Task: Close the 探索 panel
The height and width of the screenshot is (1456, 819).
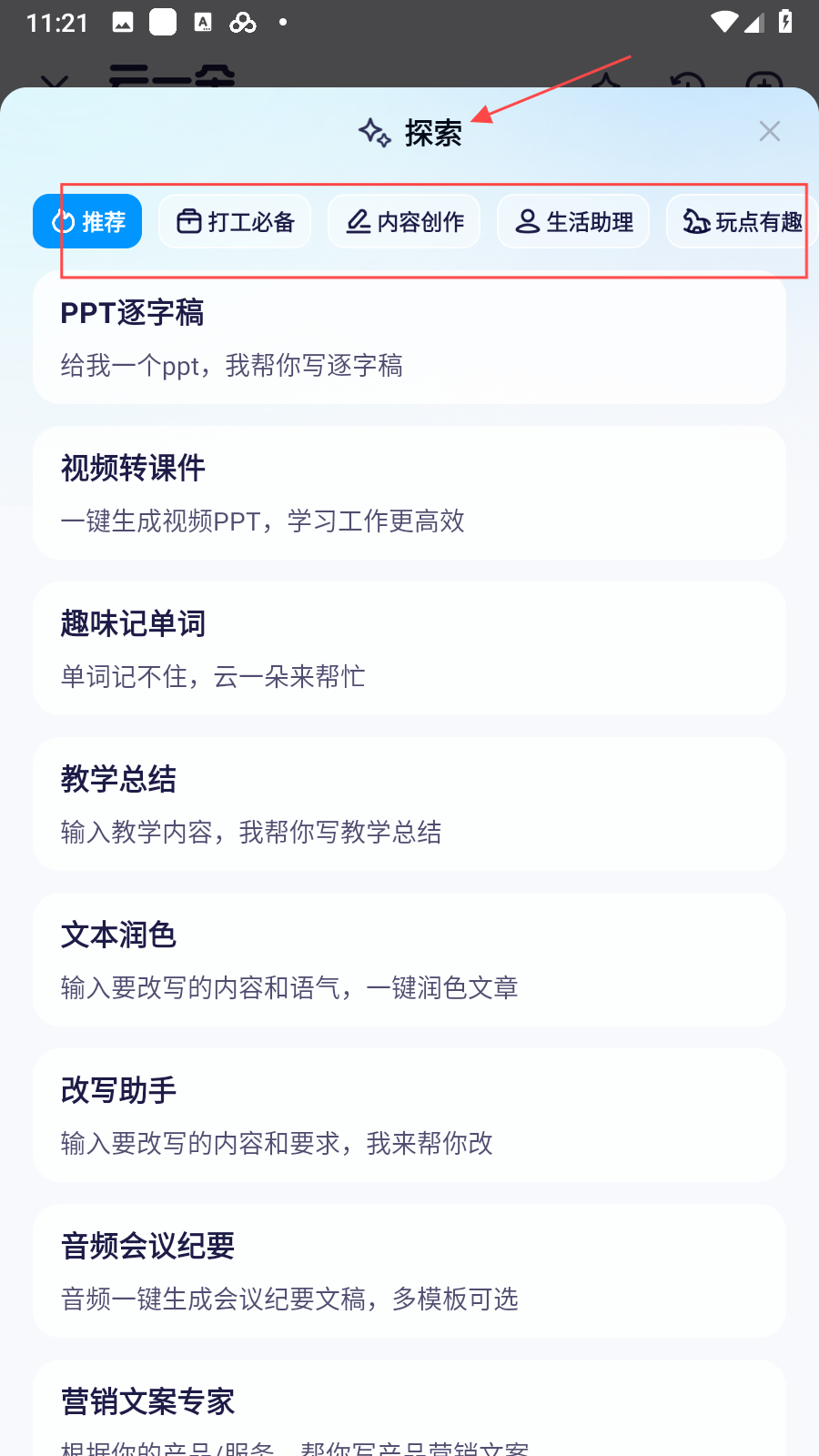Action: [769, 132]
